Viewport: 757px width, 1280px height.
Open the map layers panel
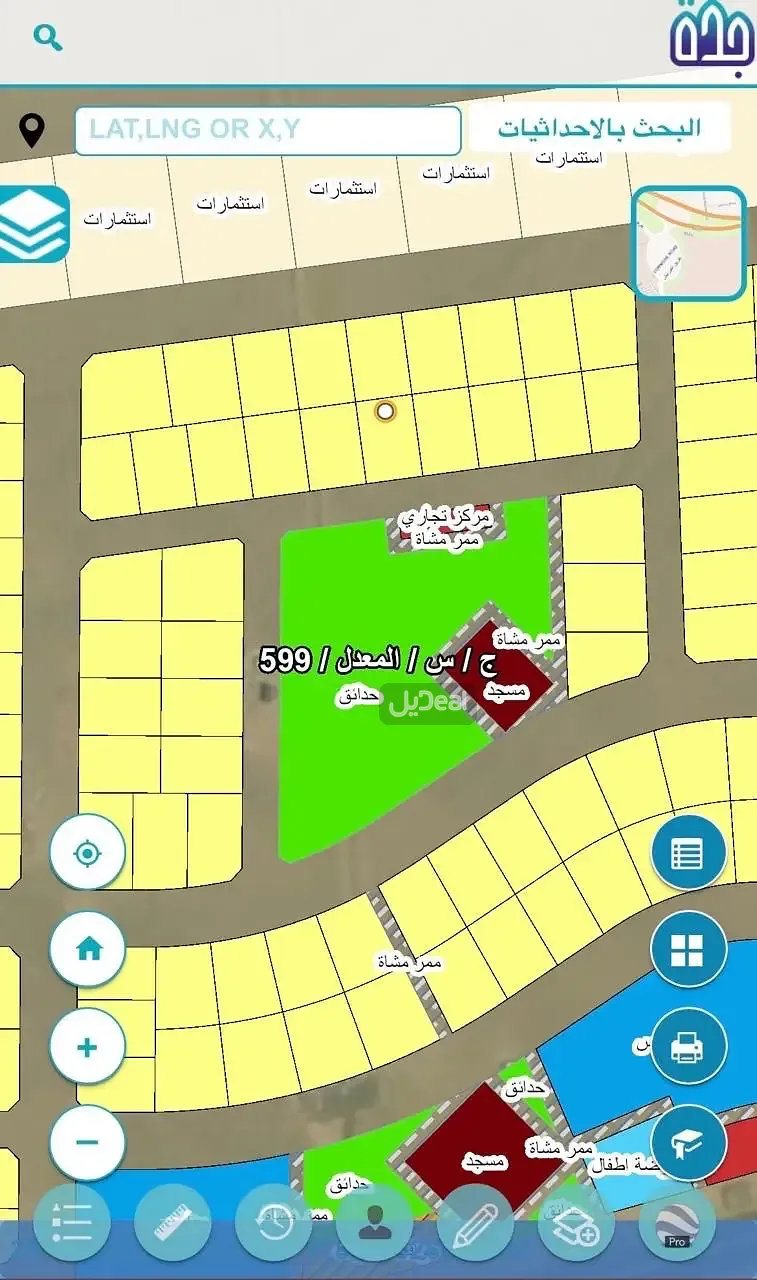click(33, 225)
